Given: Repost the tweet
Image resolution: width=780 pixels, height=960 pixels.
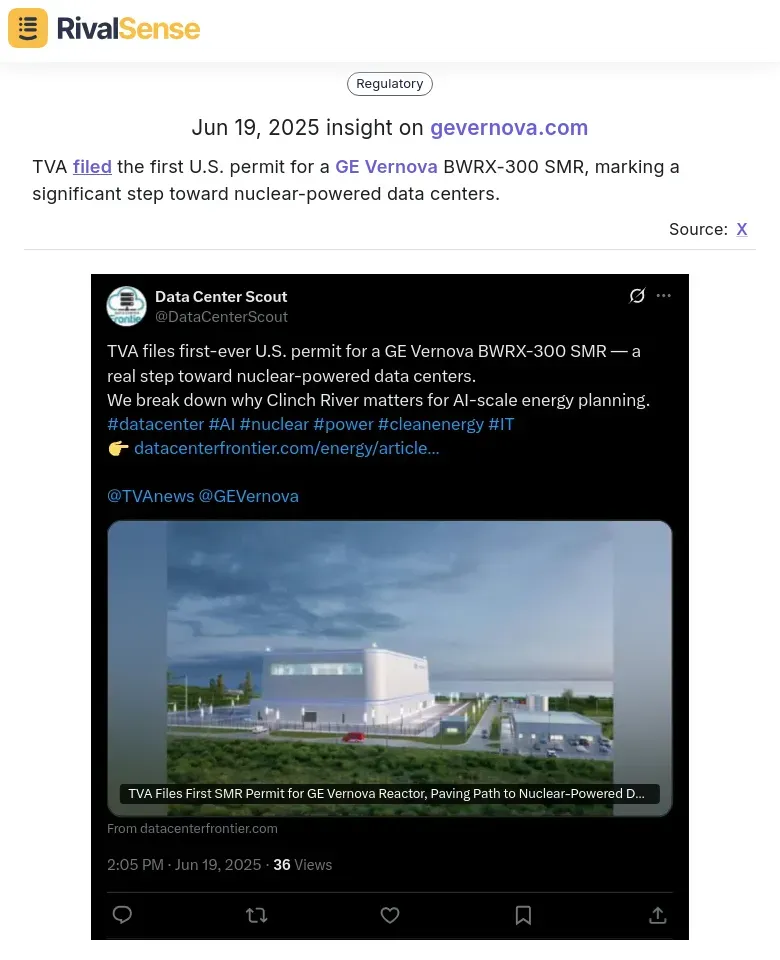Looking at the screenshot, I should 256,914.
